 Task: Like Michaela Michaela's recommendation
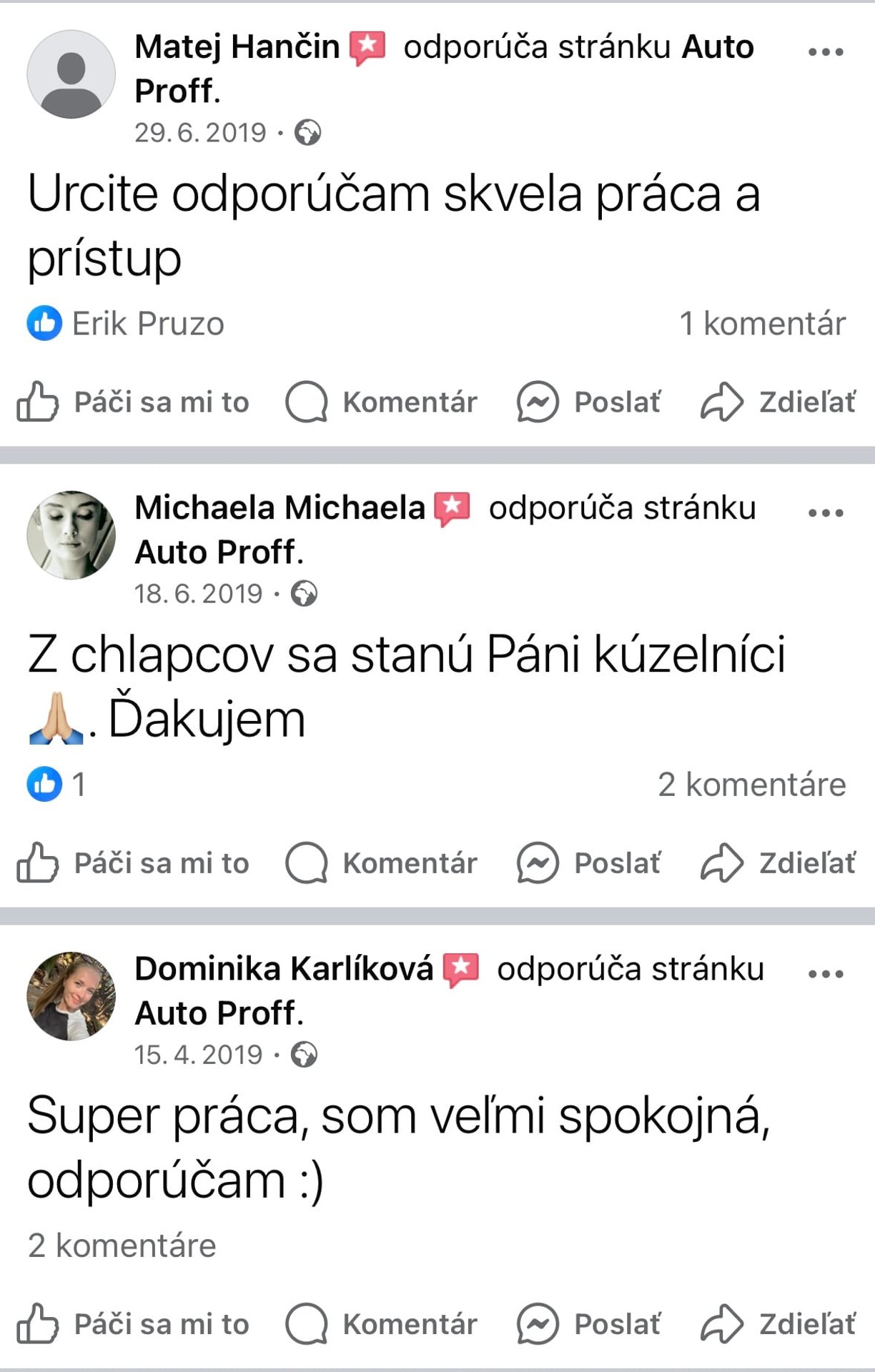click(134, 863)
